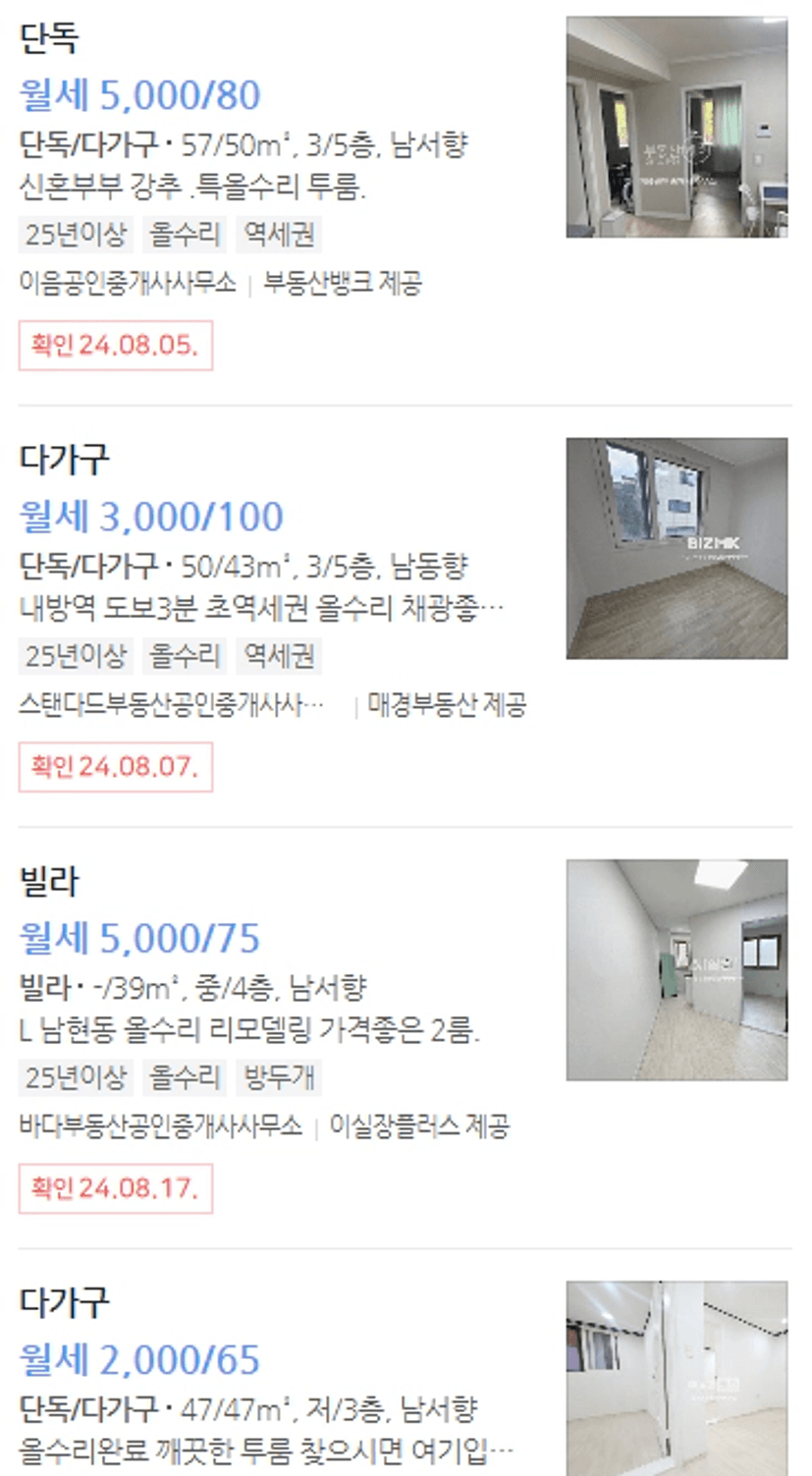View the photo of the 3,000/100 listing
The height and width of the screenshot is (1476, 812).
(677, 548)
